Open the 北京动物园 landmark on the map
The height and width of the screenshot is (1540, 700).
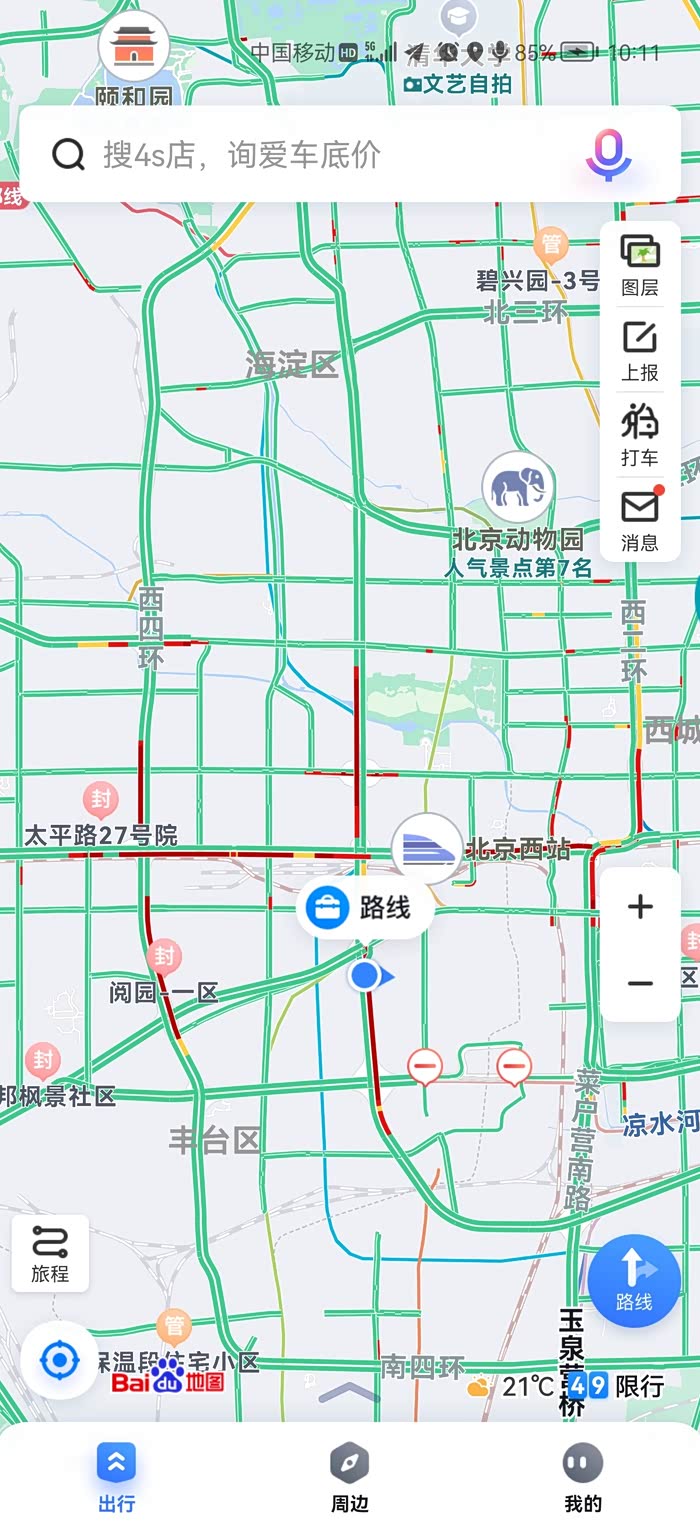coord(517,488)
